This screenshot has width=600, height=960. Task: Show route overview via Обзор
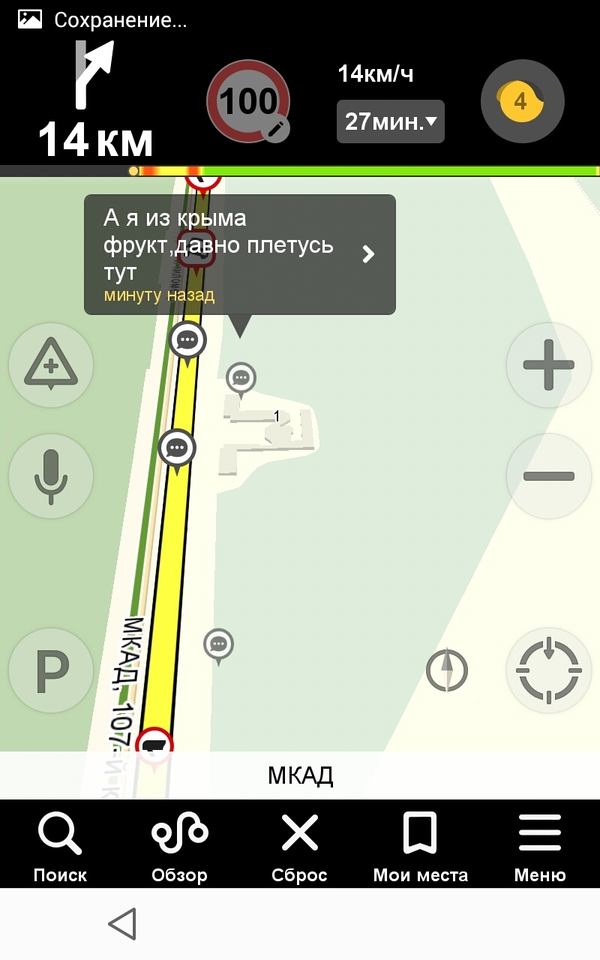pos(180,846)
